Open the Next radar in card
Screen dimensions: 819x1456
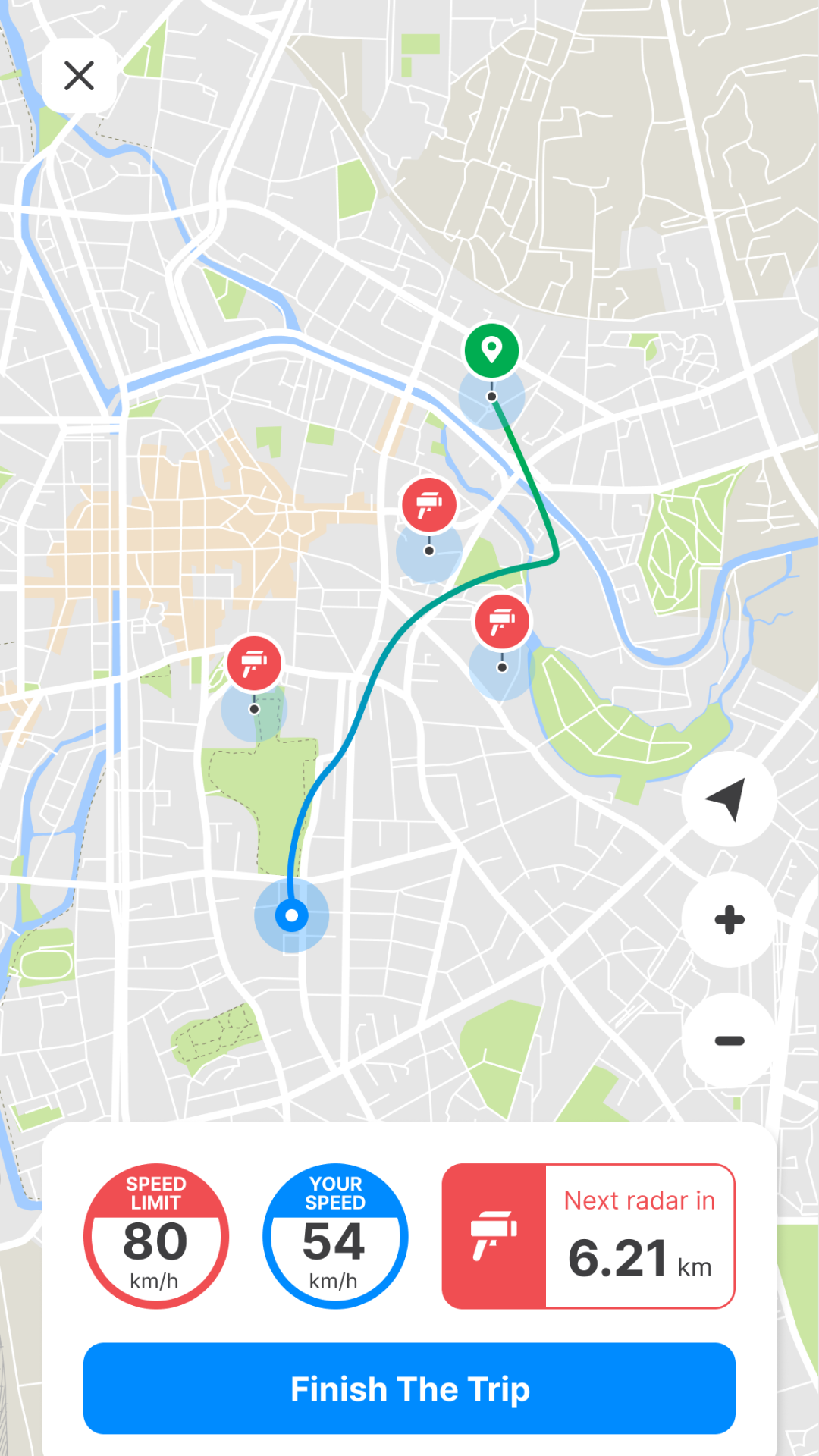click(588, 1236)
